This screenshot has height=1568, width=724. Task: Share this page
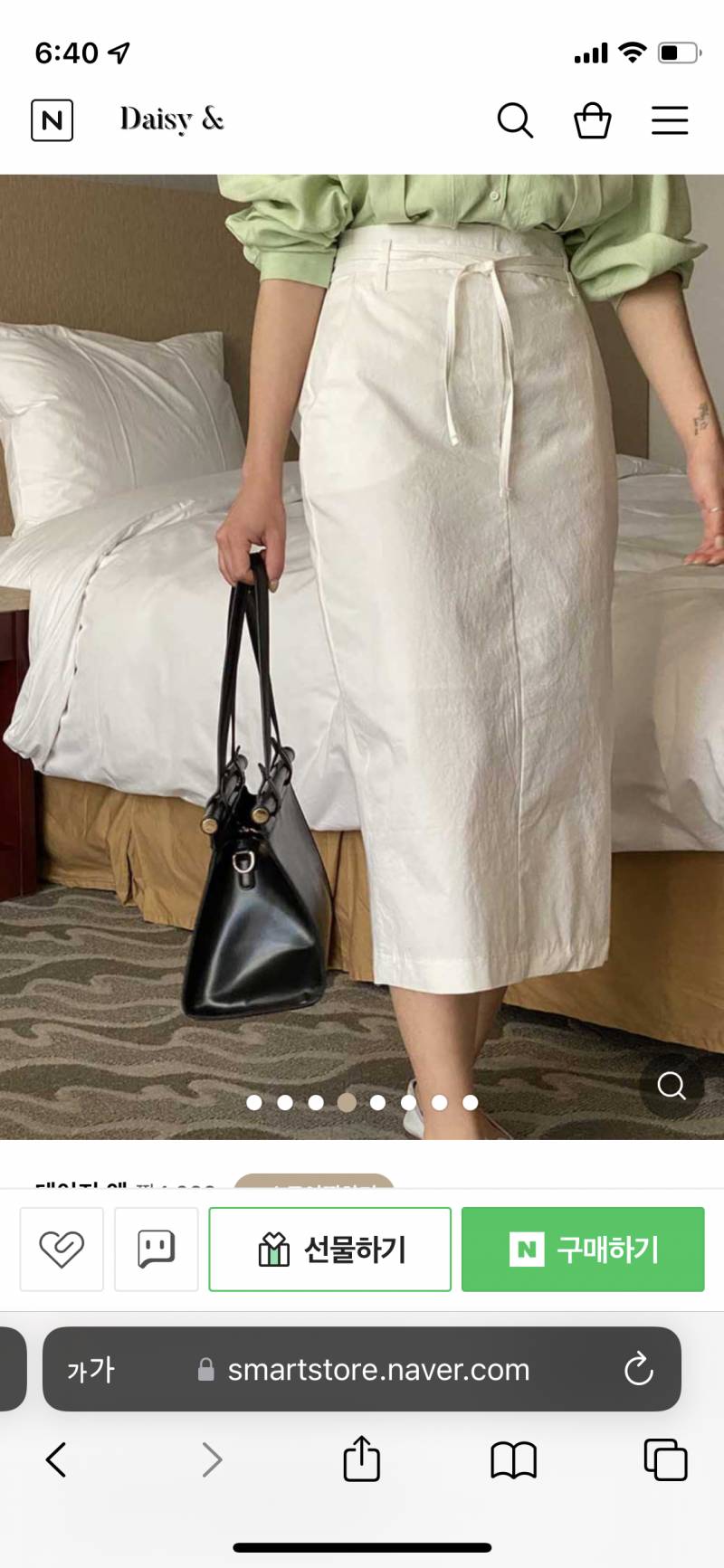(x=361, y=1458)
